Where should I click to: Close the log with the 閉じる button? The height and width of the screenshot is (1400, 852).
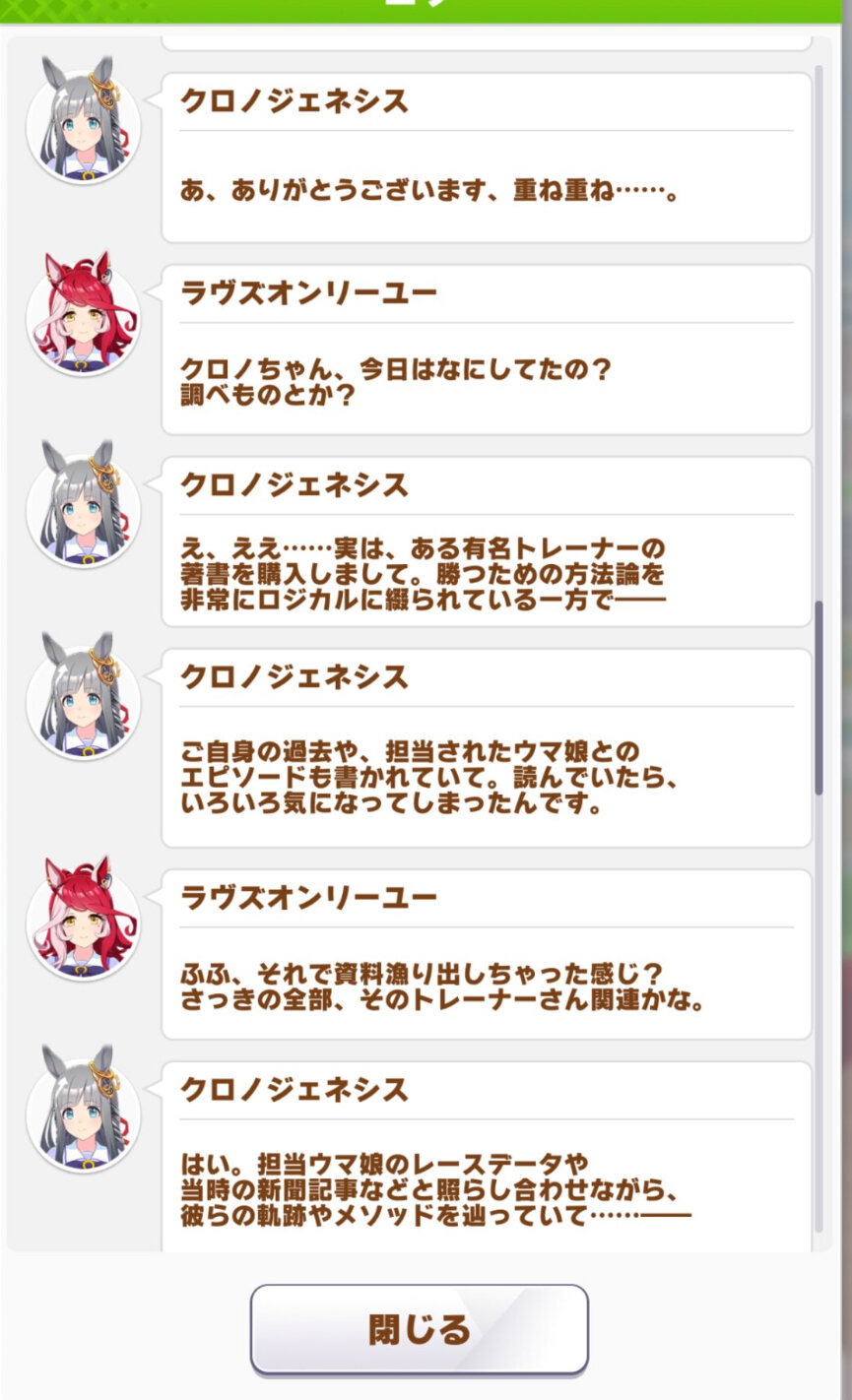[x=419, y=1329]
